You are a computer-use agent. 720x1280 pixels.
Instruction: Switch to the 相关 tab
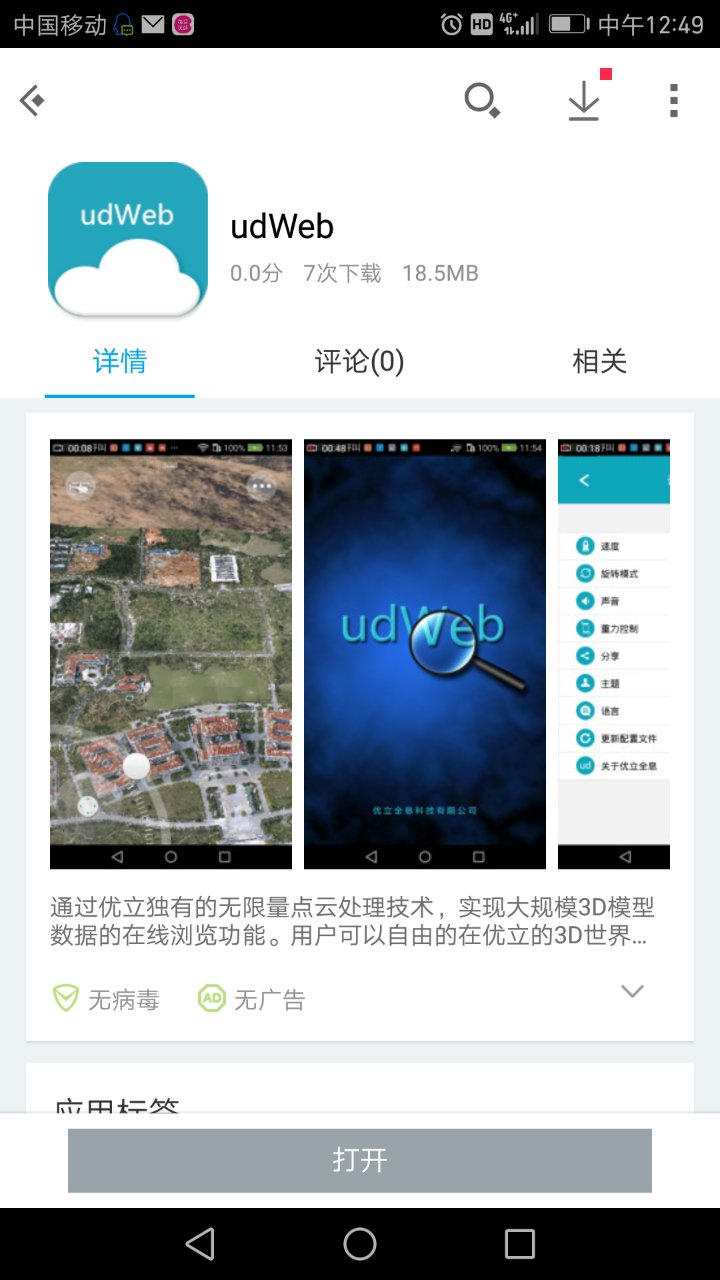click(x=599, y=361)
